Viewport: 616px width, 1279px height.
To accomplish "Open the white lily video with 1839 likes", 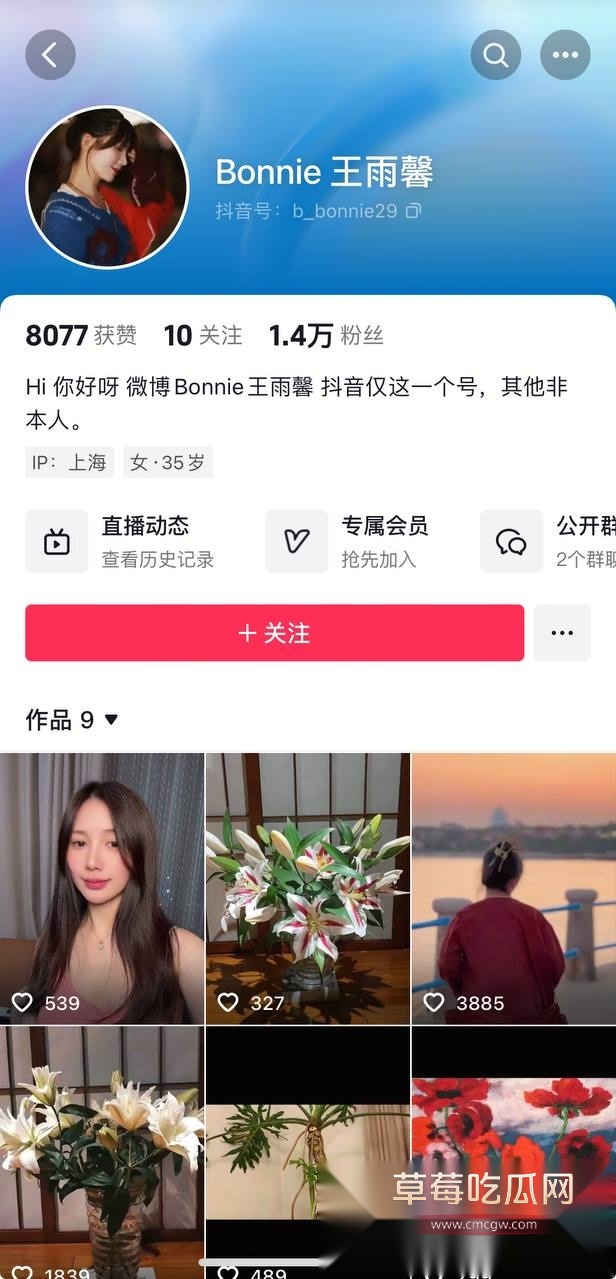I will click(x=101, y=1152).
